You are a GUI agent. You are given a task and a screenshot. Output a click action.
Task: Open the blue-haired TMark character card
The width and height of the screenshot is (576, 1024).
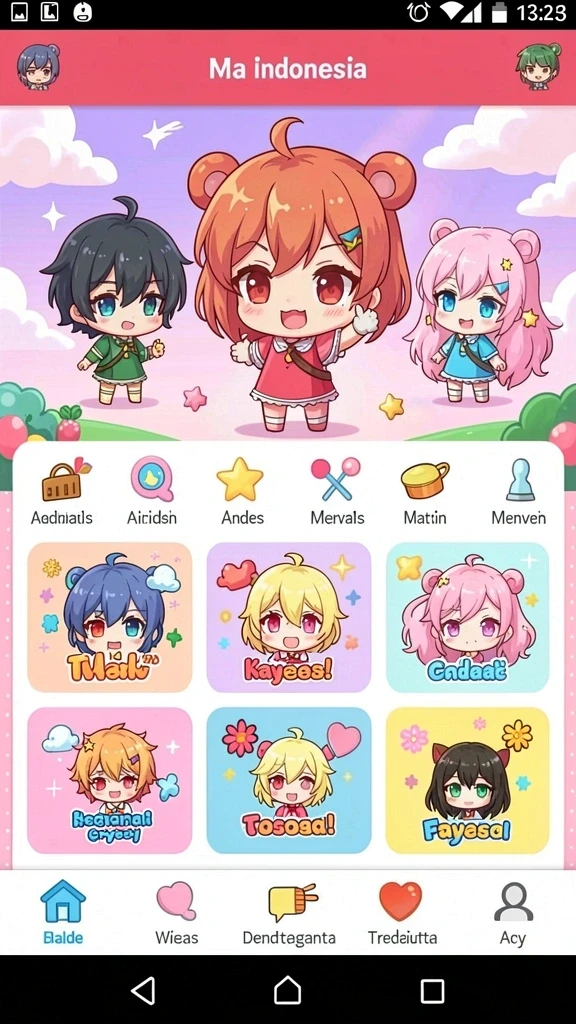(x=110, y=617)
